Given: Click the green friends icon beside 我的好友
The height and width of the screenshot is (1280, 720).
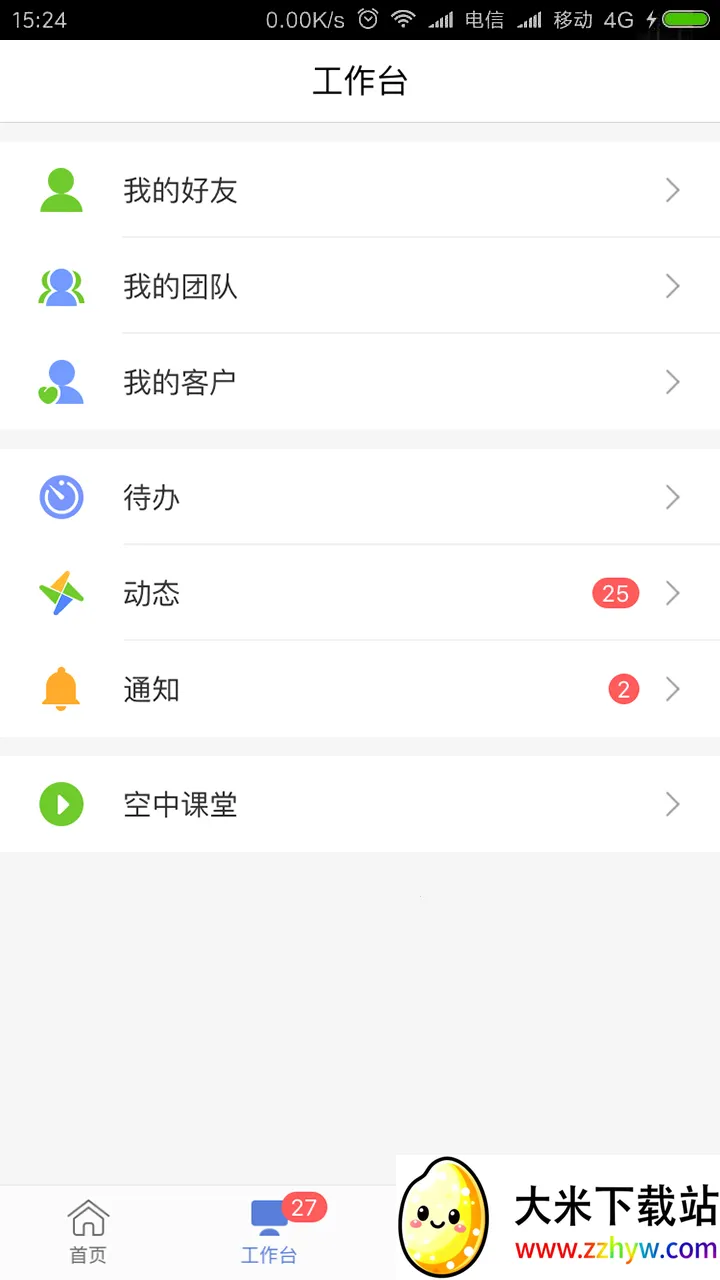Looking at the screenshot, I should click(x=61, y=190).
